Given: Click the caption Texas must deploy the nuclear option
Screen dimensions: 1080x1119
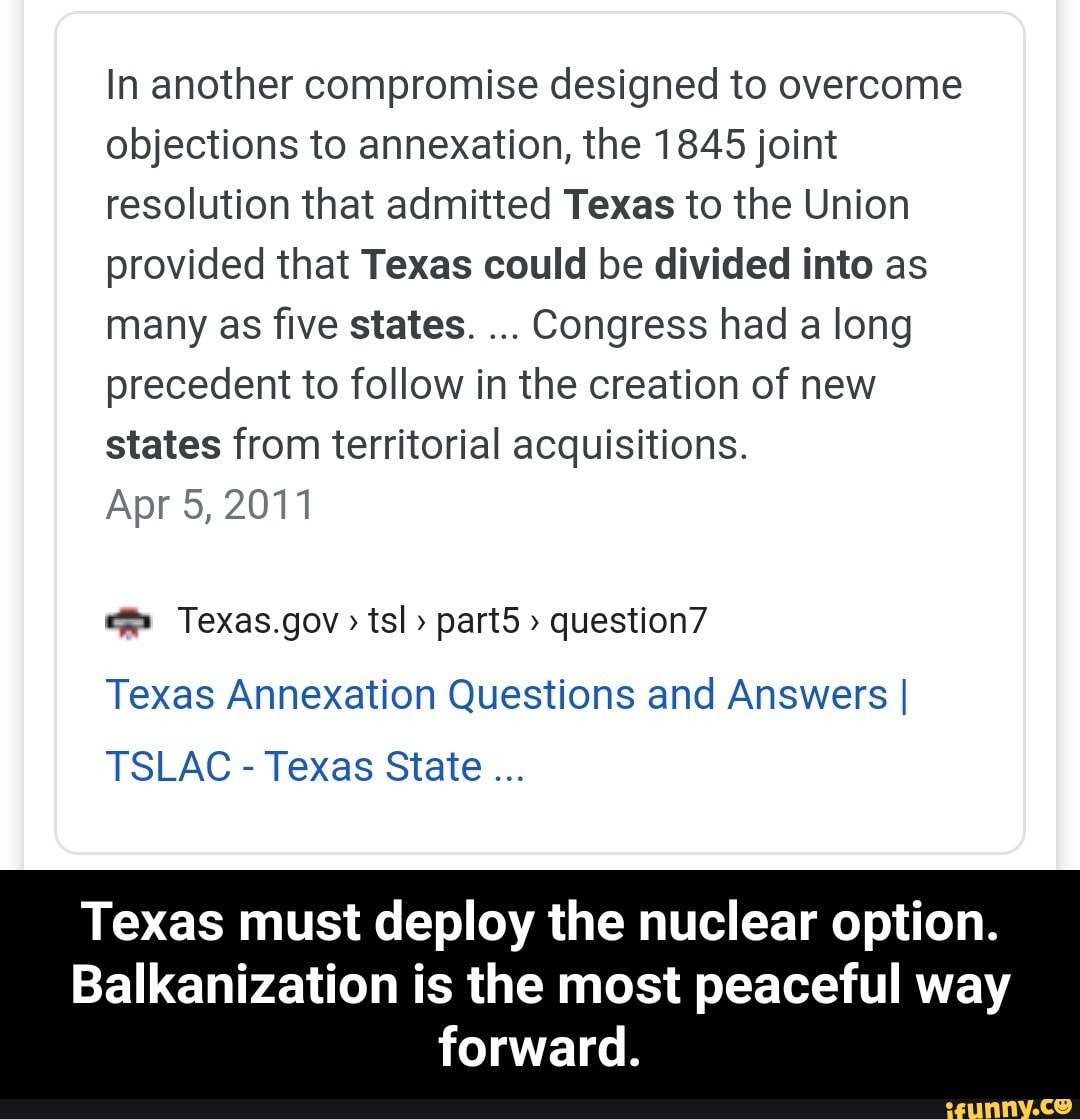Looking at the screenshot, I should (x=540, y=922).
